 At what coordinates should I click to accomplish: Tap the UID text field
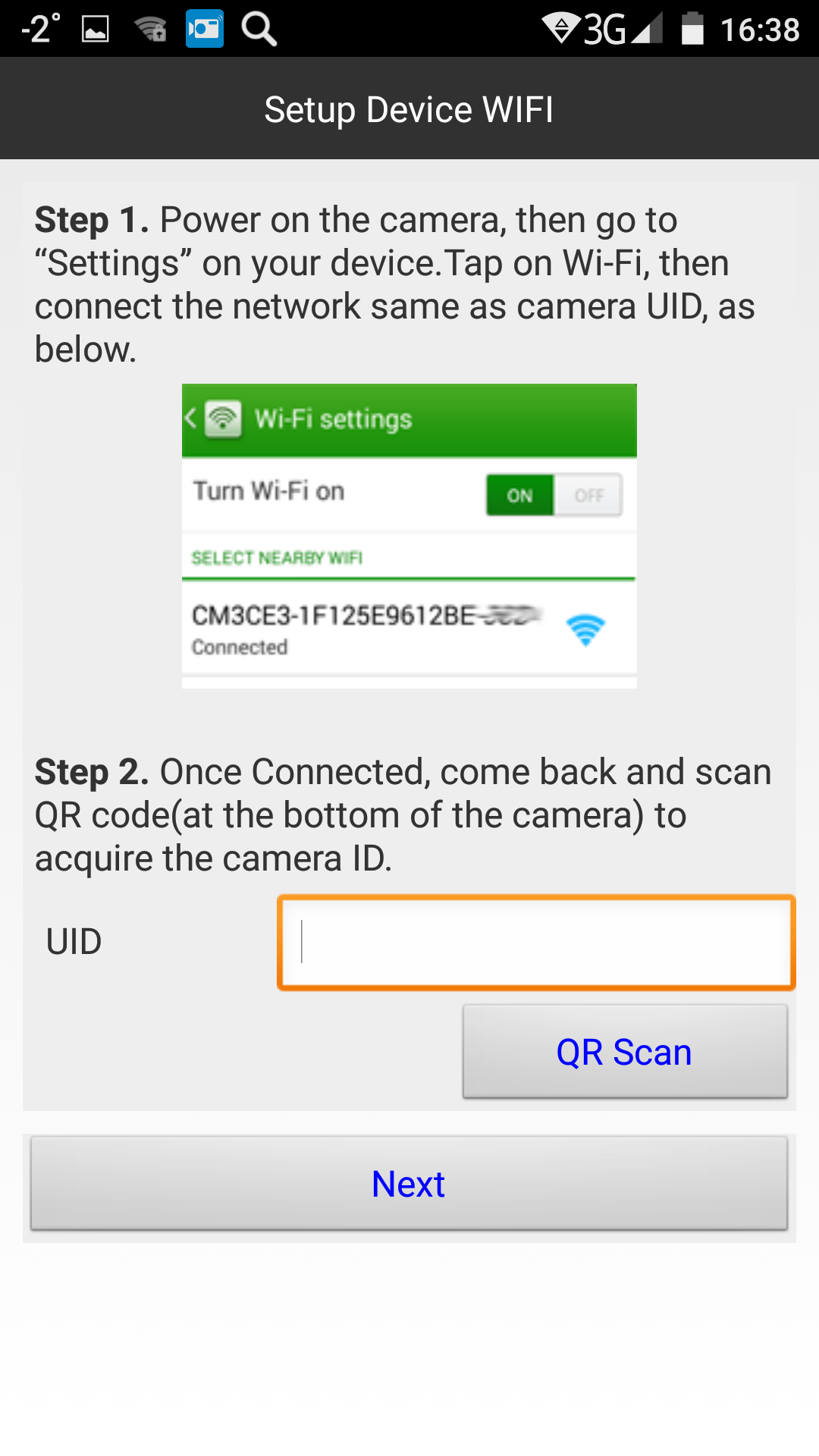[536, 943]
